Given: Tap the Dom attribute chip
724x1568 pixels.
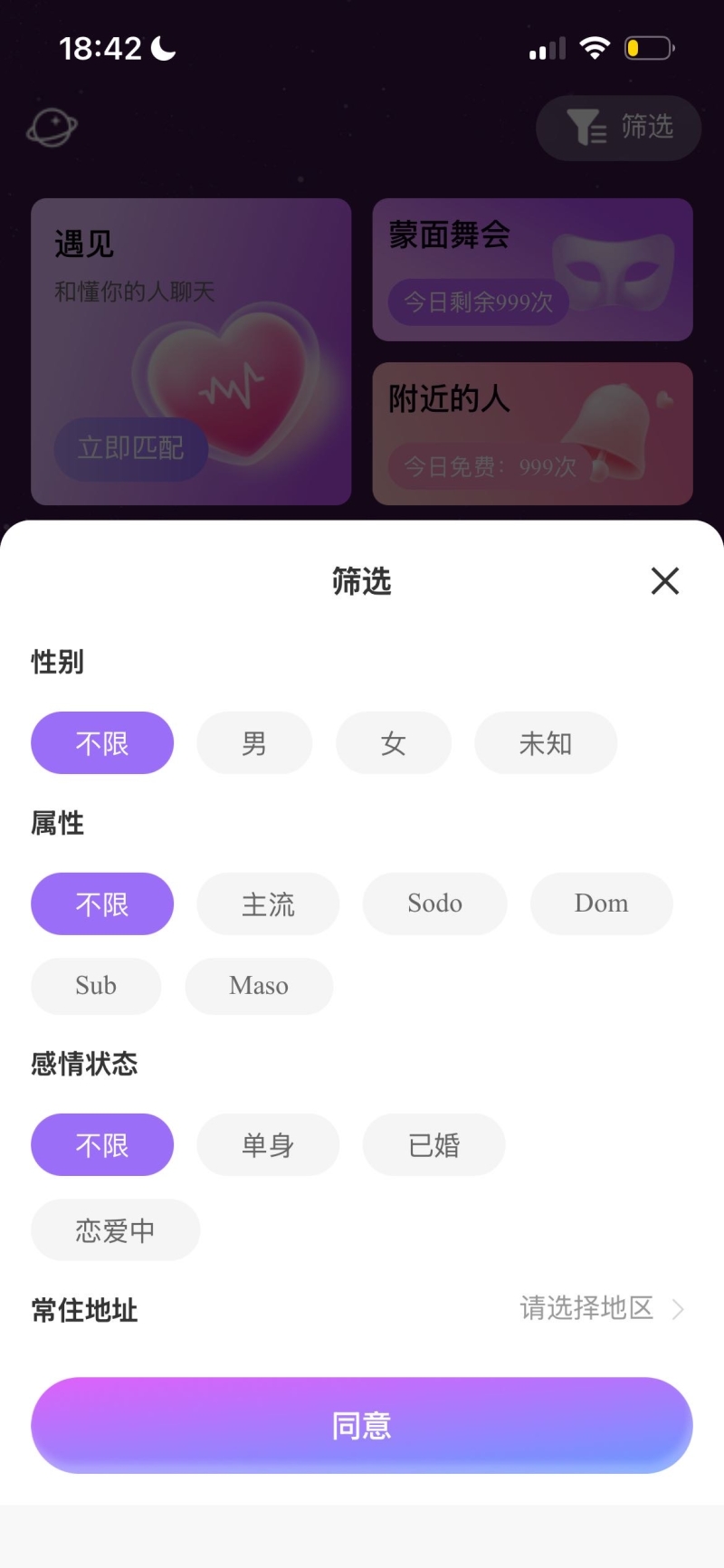Looking at the screenshot, I should pyautogui.click(x=601, y=904).
